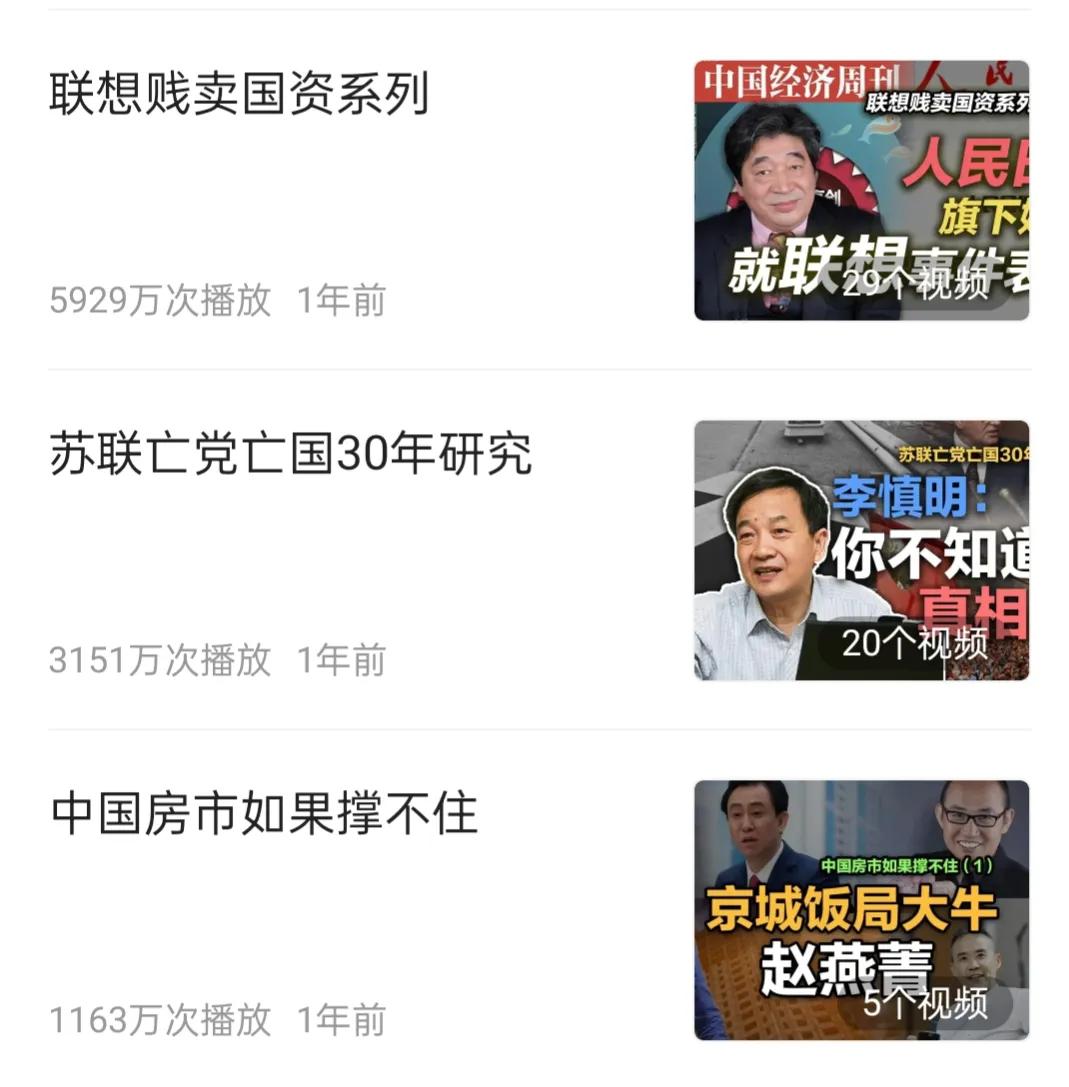This screenshot has height=1087, width=1069.
Task: Tap 1年前 timestamp on the Soviet playlist
Action: click(340, 660)
